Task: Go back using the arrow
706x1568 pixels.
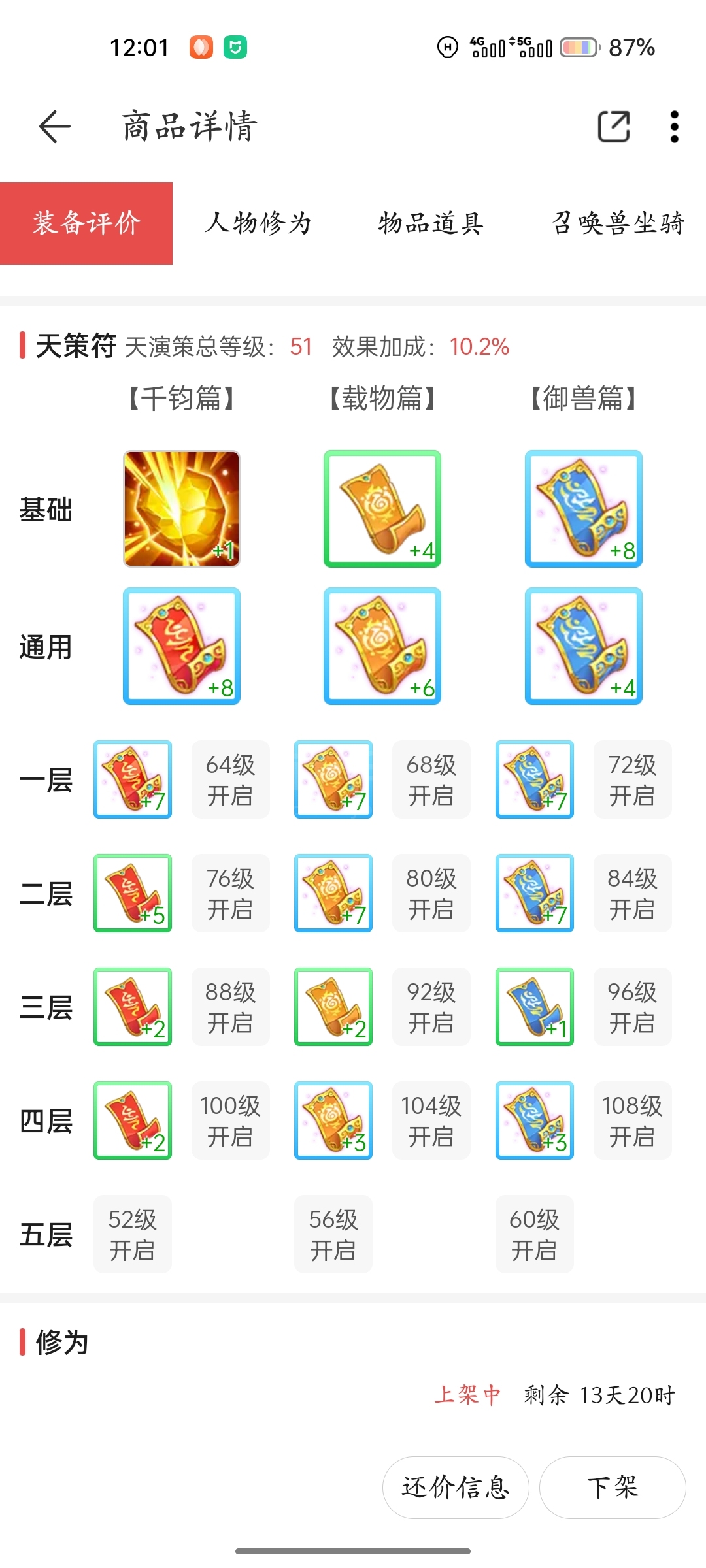Action: (x=54, y=126)
